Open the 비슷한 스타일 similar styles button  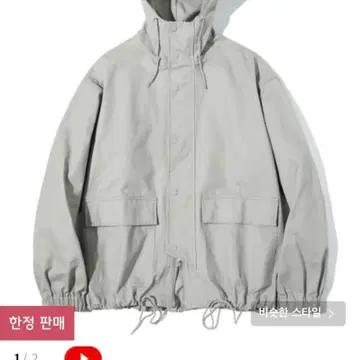(298, 313)
